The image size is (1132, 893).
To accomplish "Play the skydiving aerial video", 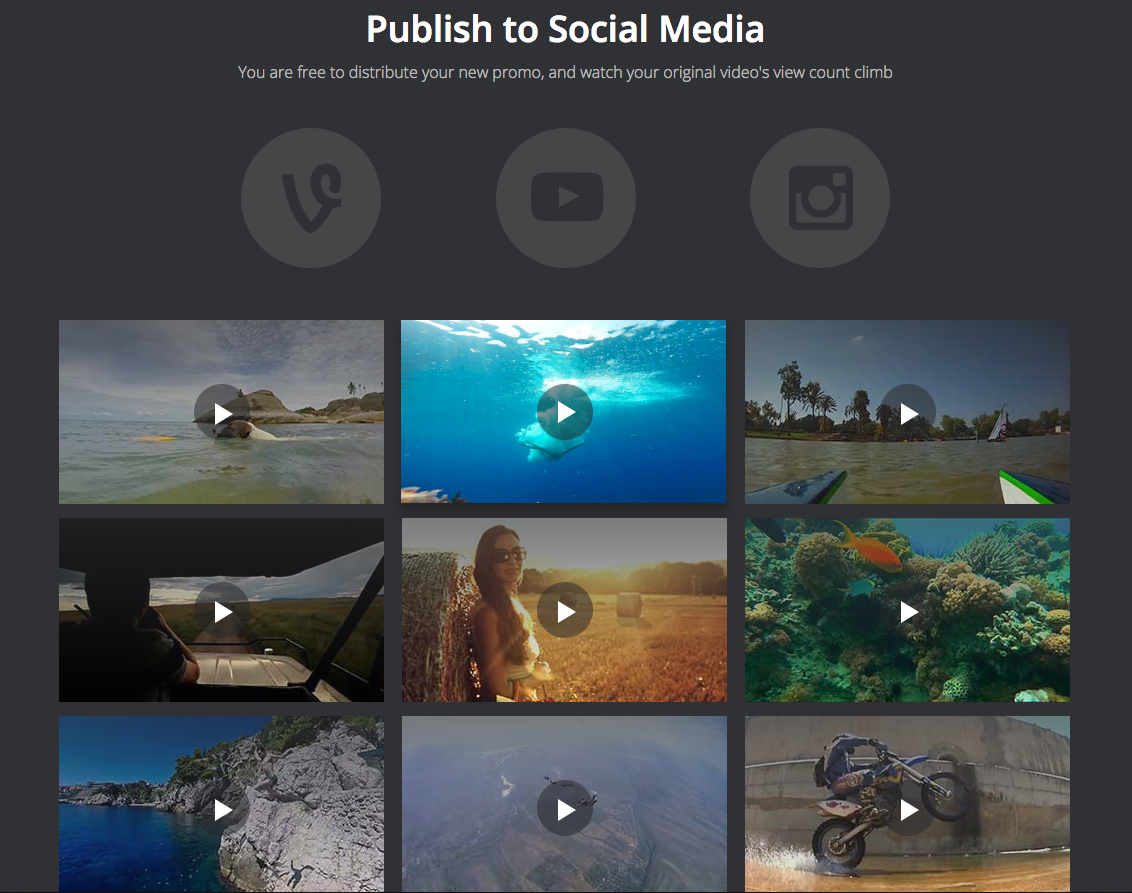I will click(x=565, y=809).
